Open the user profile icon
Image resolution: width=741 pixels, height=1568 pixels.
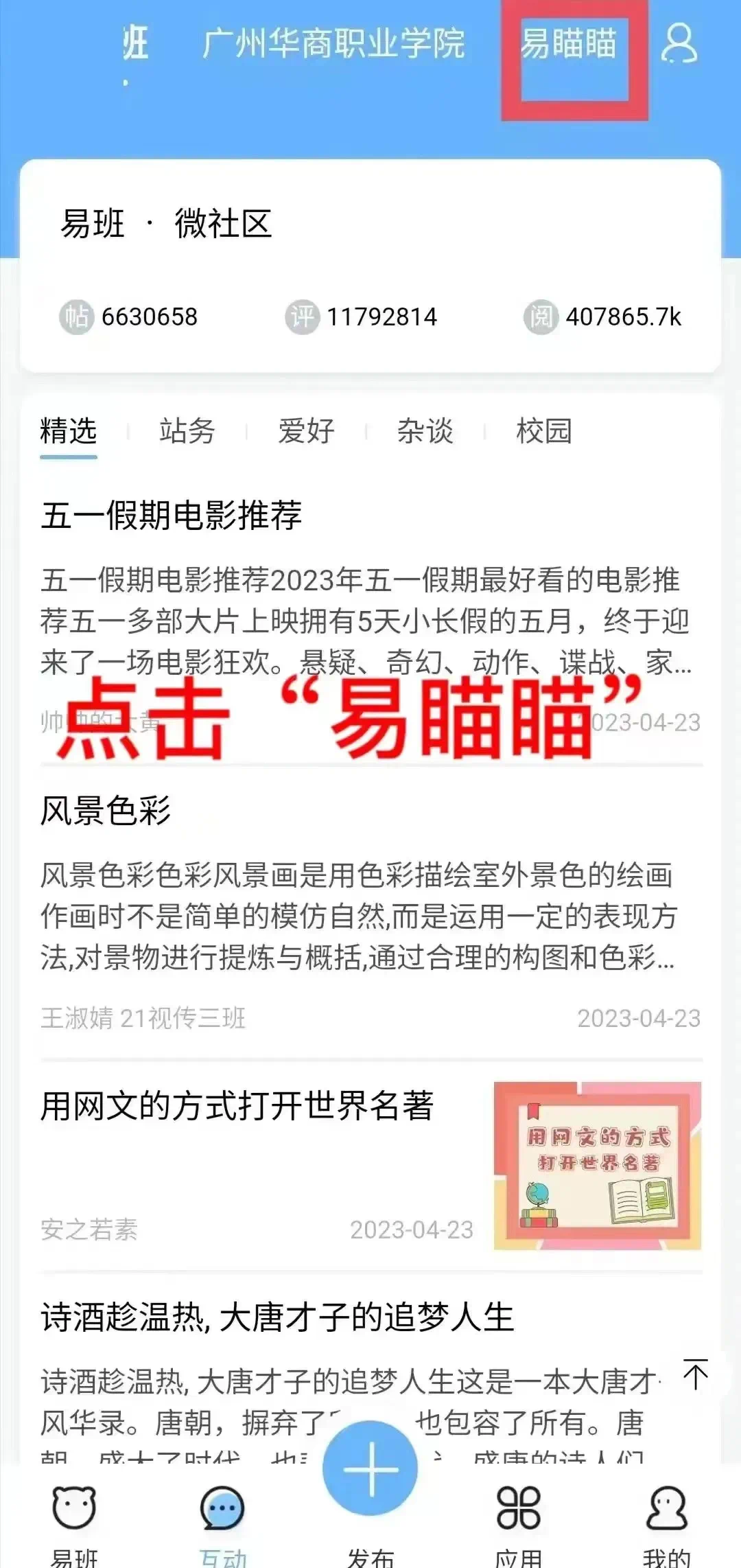pyautogui.click(x=679, y=44)
